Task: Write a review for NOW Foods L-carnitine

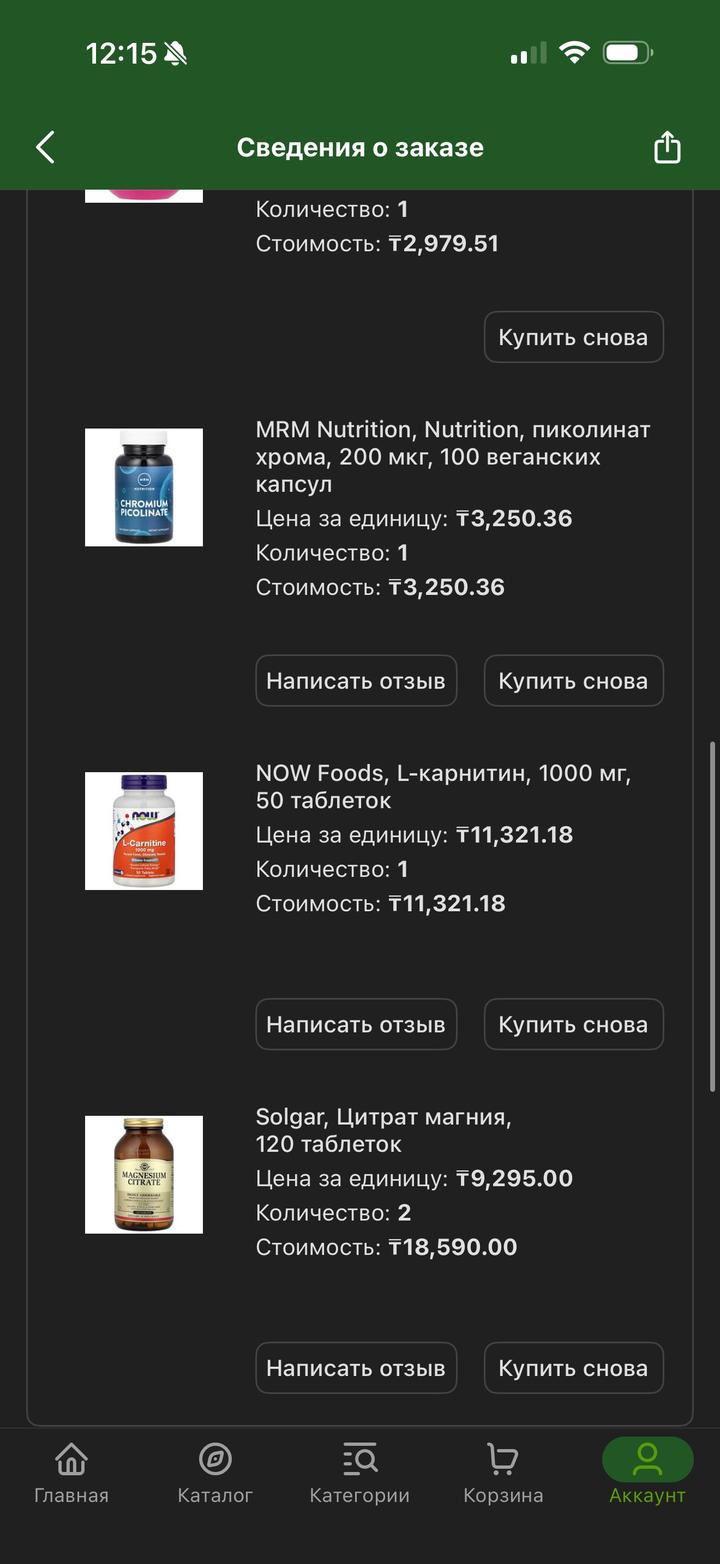Action: point(356,1025)
